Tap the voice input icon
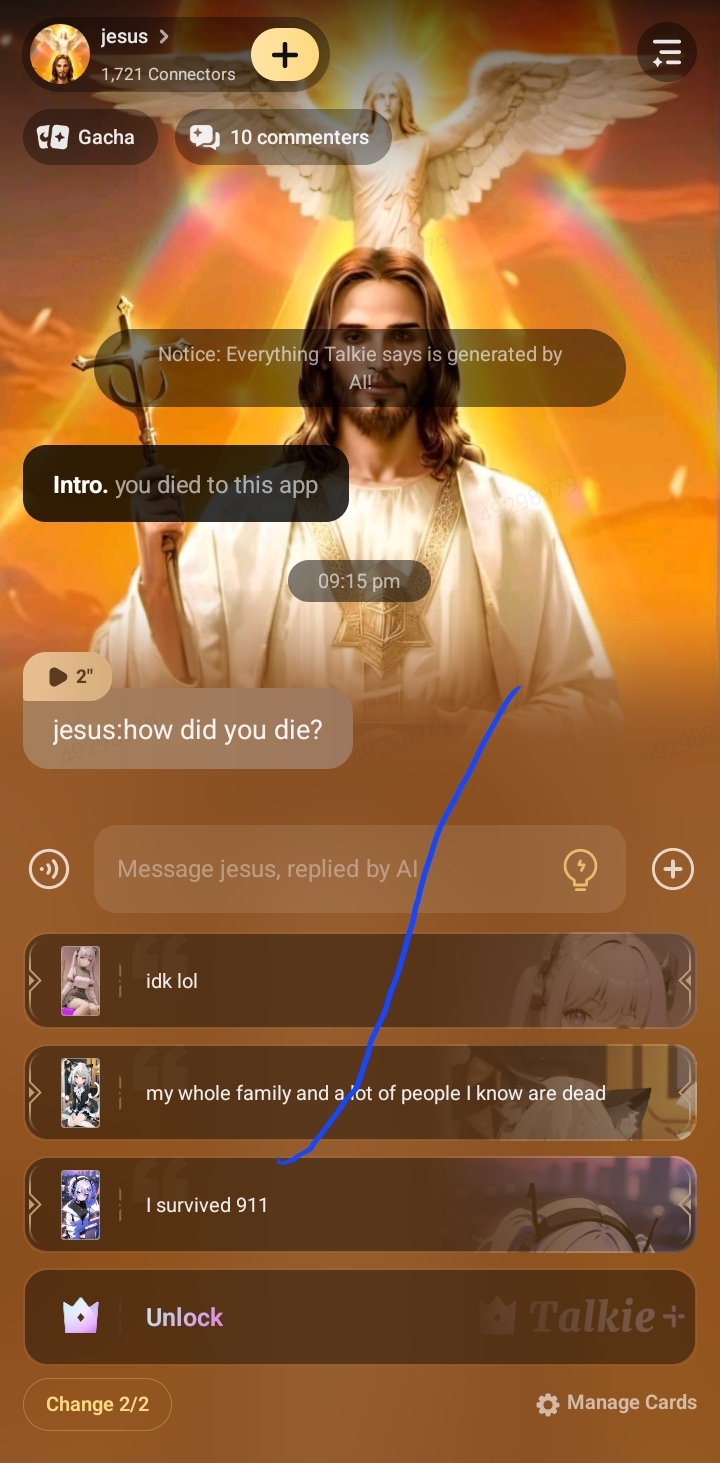Screen dimensions: 720x1463 [49, 869]
